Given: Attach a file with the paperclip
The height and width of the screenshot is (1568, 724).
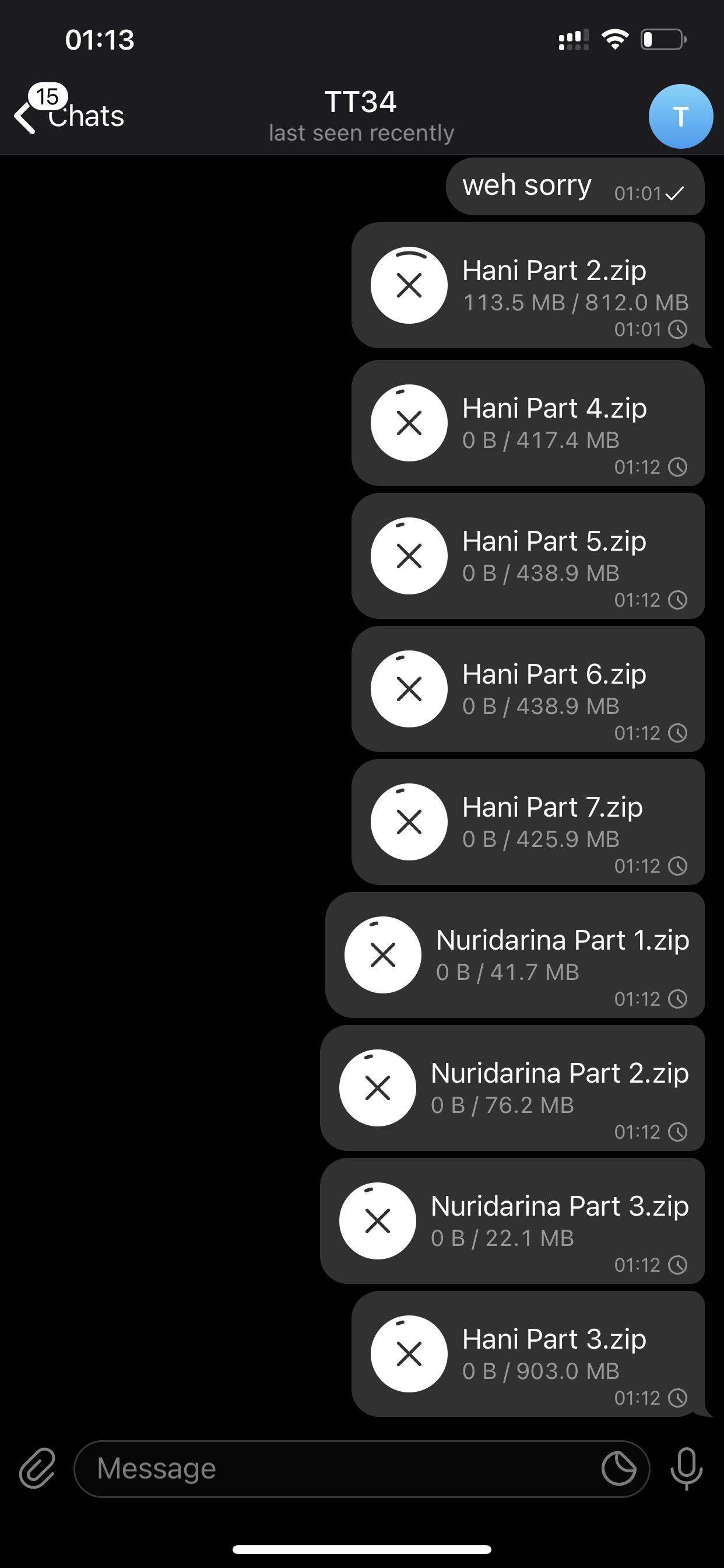Looking at the screenshot, I should [37, 1468].
